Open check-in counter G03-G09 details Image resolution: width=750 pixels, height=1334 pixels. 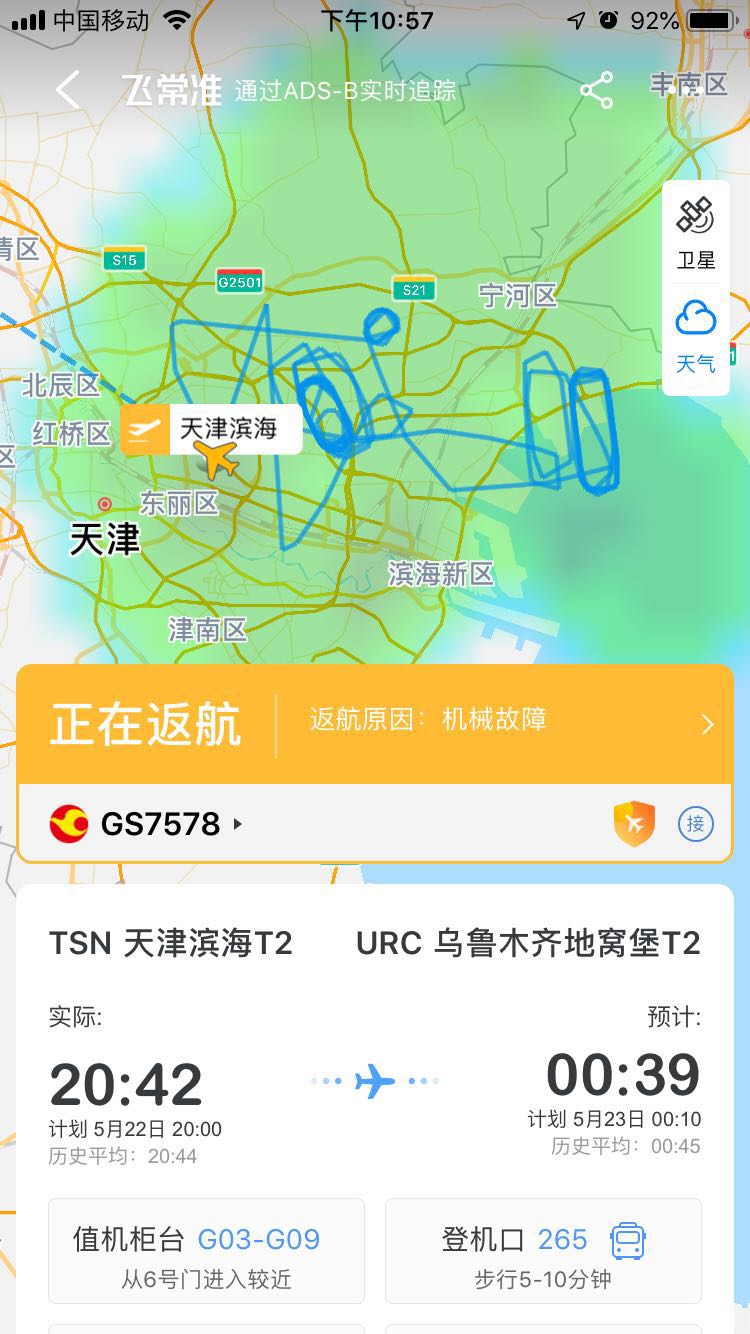(x=206, y=1251)
